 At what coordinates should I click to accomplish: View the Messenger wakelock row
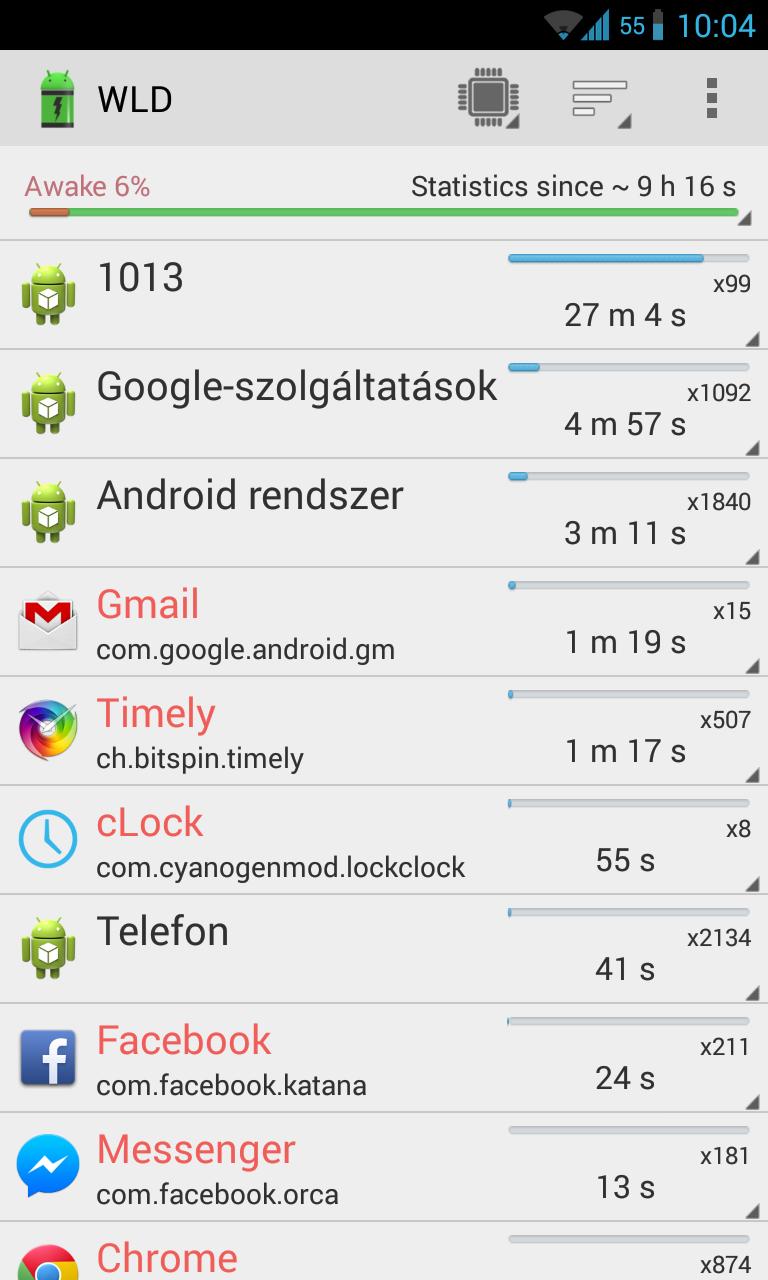pyautogui.click(x=384, y=1167)
